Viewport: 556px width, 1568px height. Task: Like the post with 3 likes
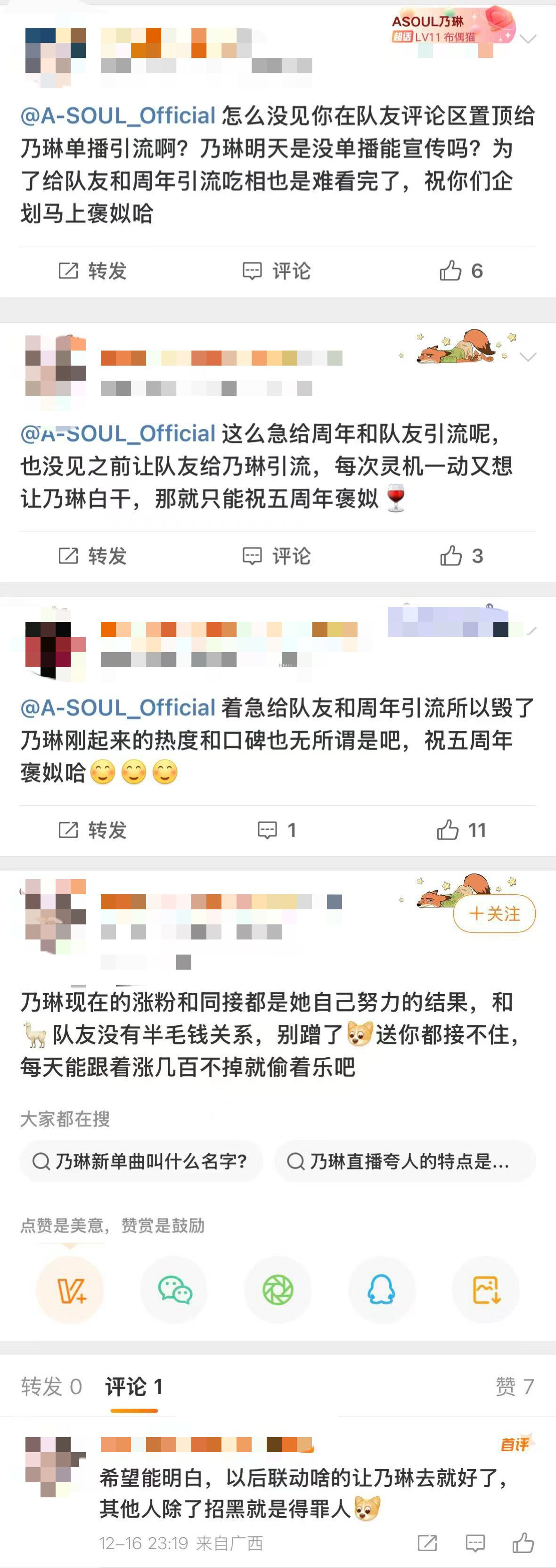pos(460,556)
